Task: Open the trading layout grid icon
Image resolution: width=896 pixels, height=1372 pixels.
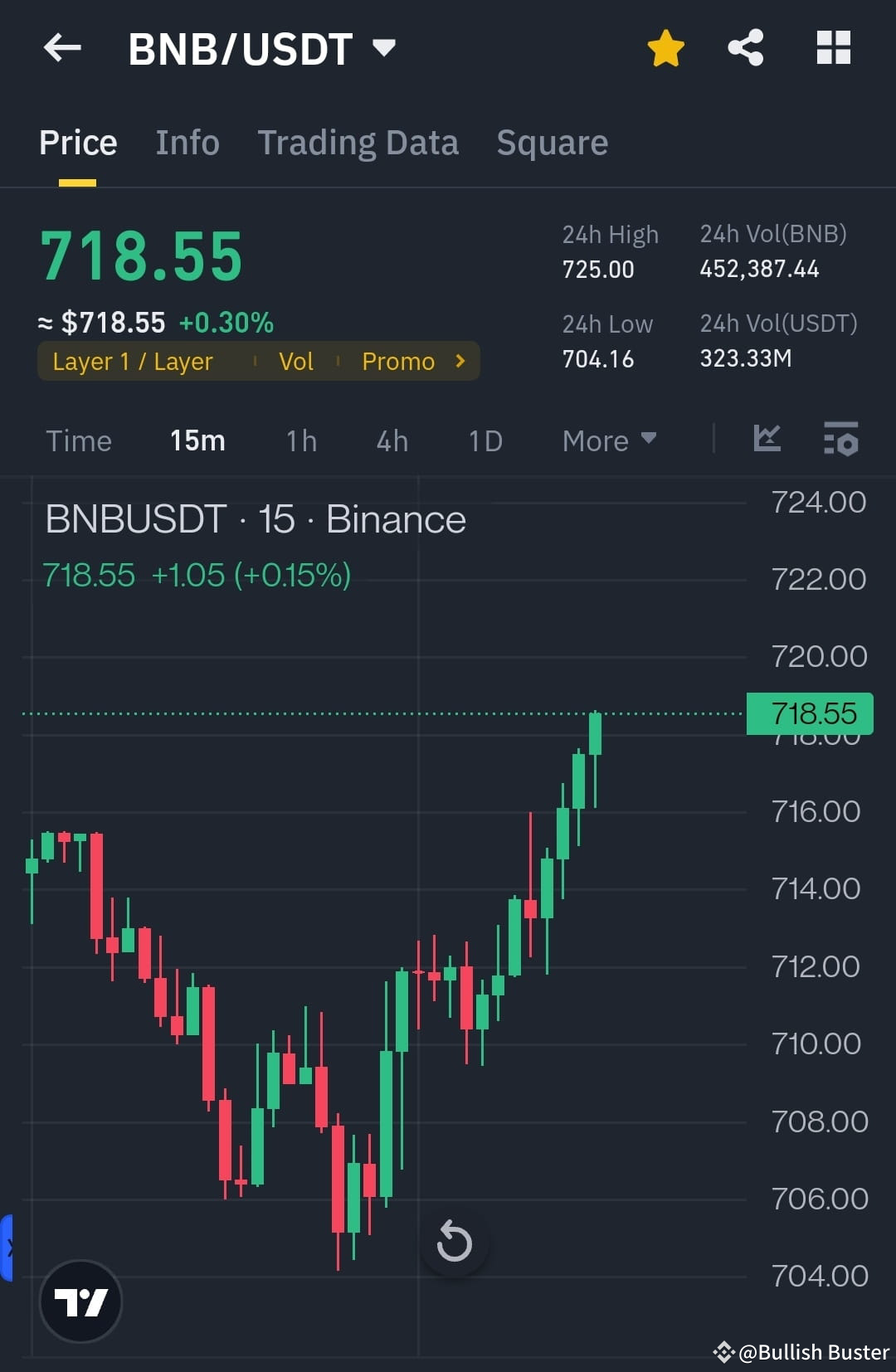Action: pyautogui.click(x=833, y=48)
